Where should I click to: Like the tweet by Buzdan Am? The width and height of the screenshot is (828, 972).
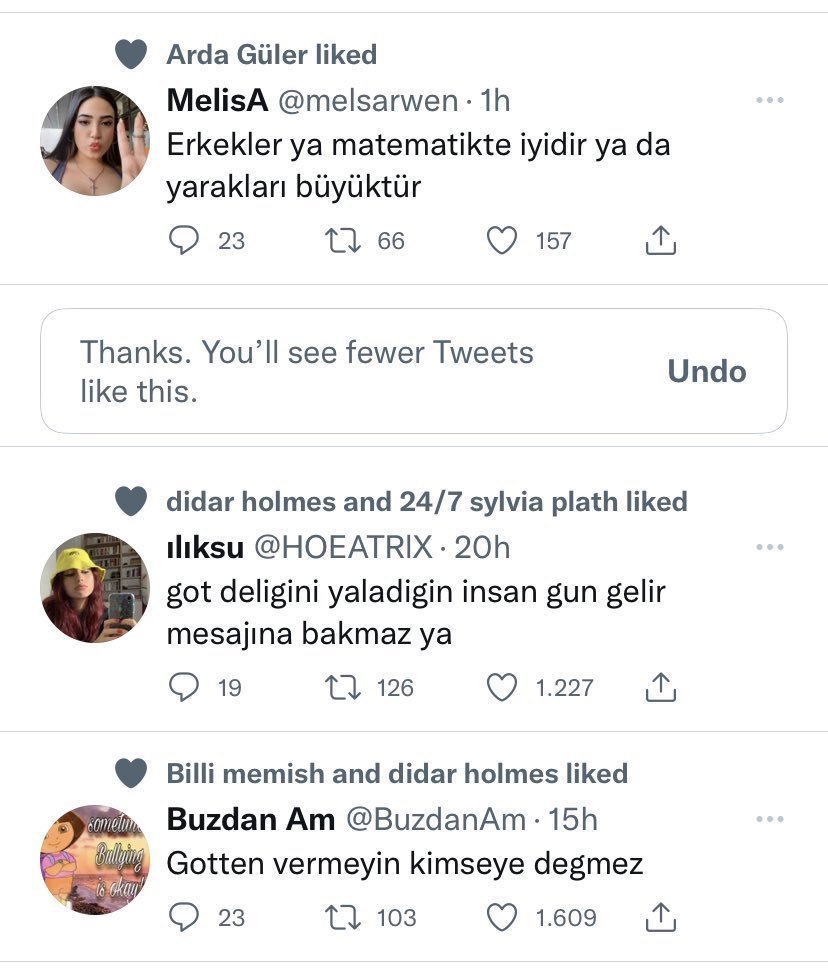click(501, 917)
